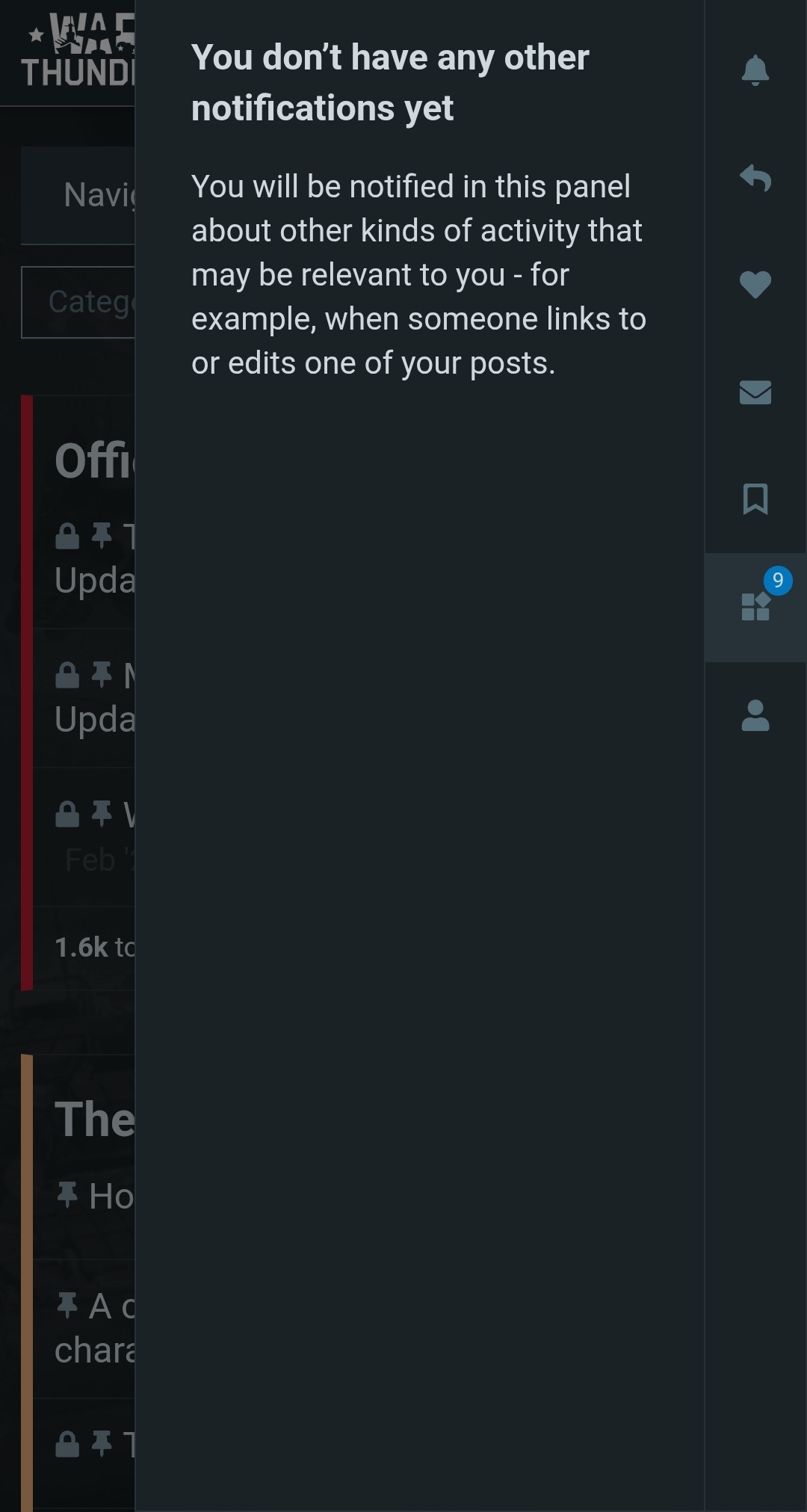Open the personal messages envelope tab

[x=755, y=392]
